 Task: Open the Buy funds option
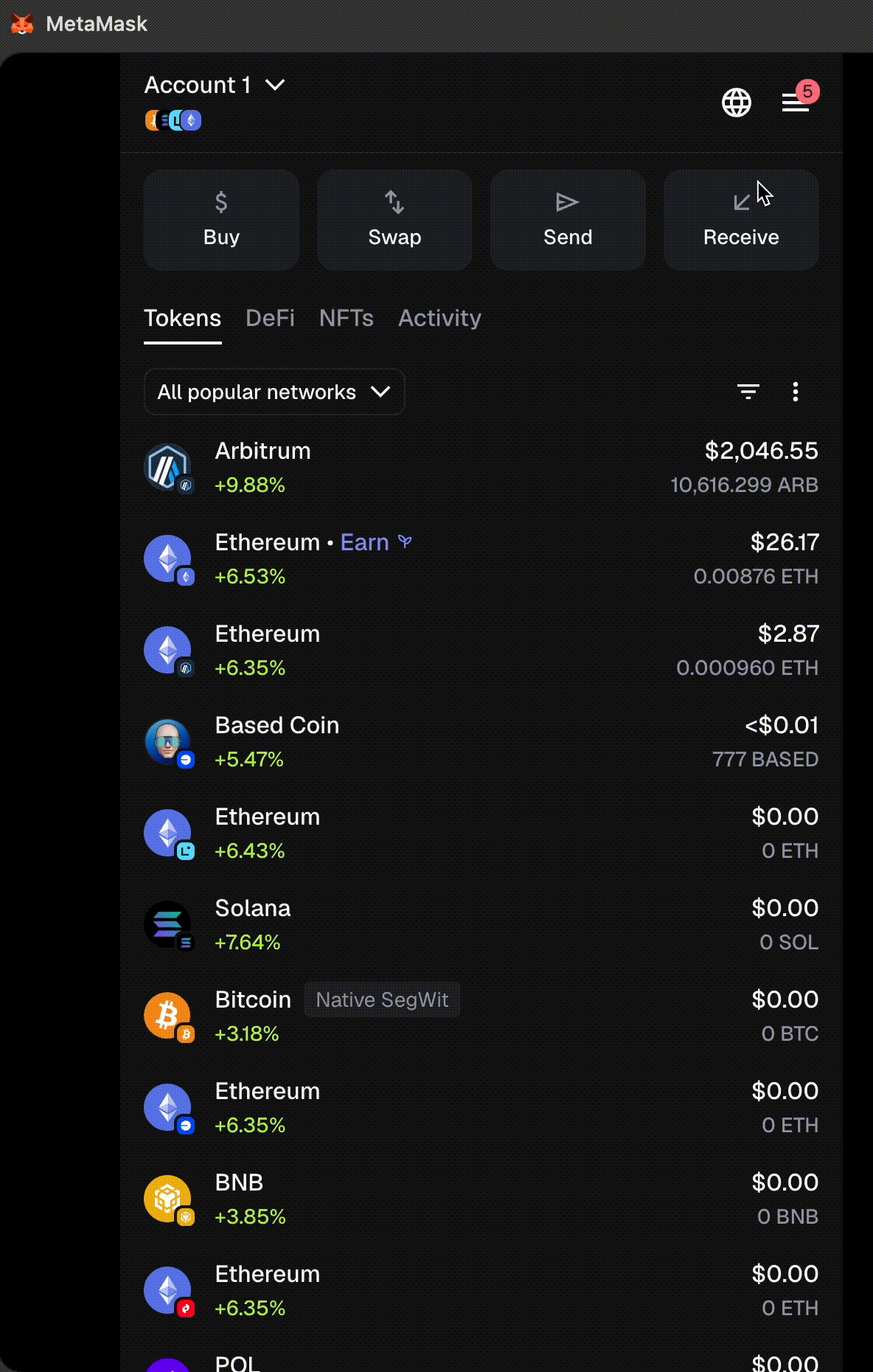(x=220, y=219)
